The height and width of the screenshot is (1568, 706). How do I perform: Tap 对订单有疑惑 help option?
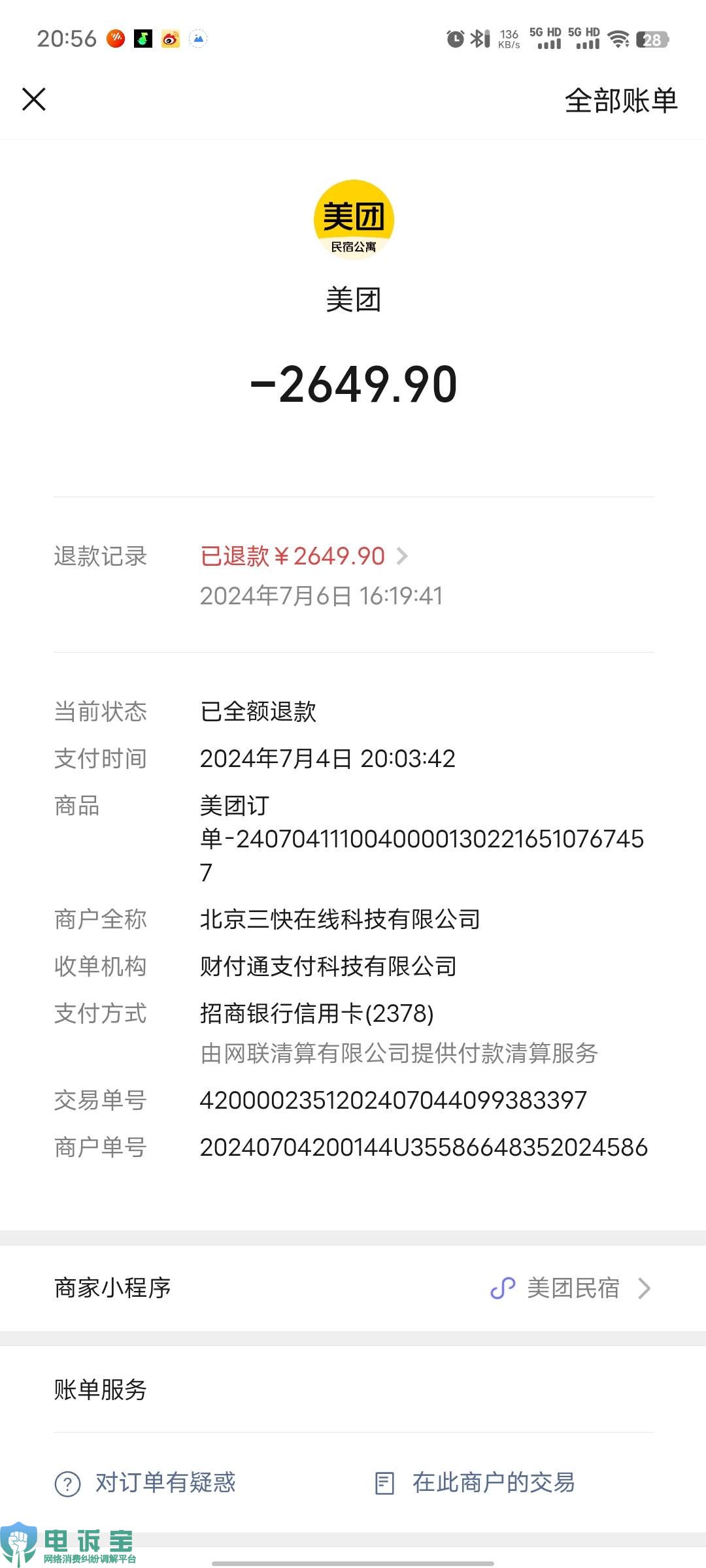click(x=146, y=1483)
